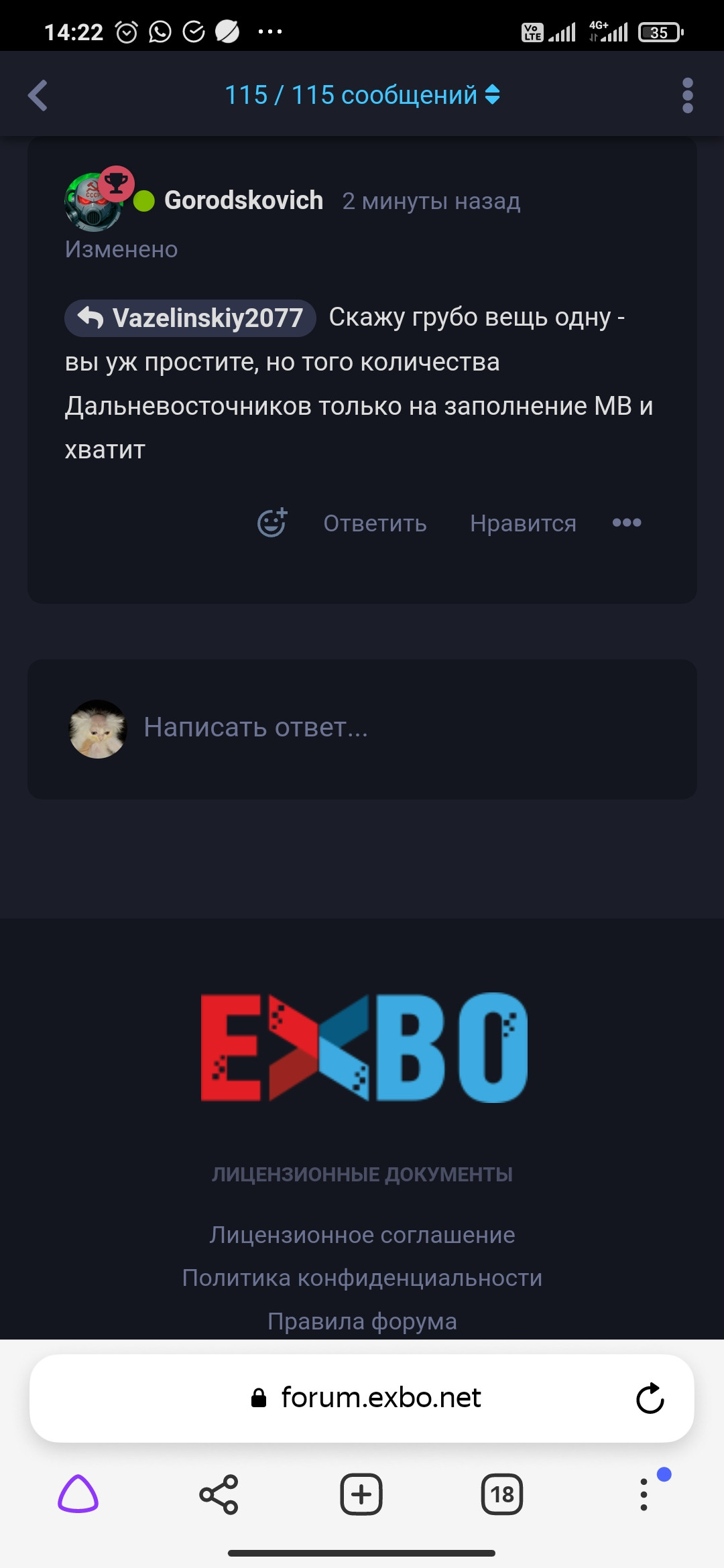Open the 115 / 115 сообщений post scrubber
724x1568 pixels.
pos(362,95)
